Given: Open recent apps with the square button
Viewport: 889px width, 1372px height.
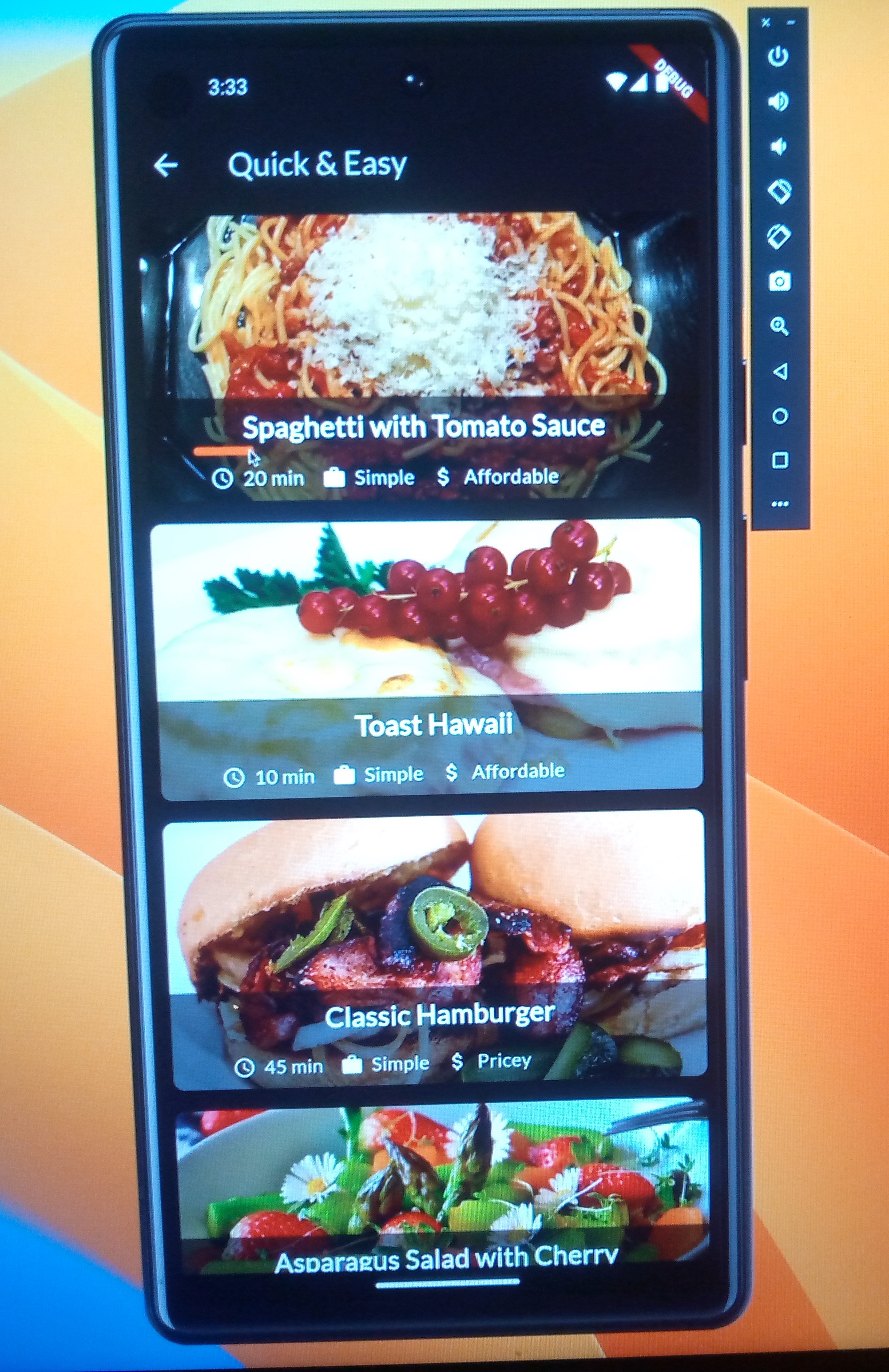Looking at the screenshot, I should (x=779, y=460).
